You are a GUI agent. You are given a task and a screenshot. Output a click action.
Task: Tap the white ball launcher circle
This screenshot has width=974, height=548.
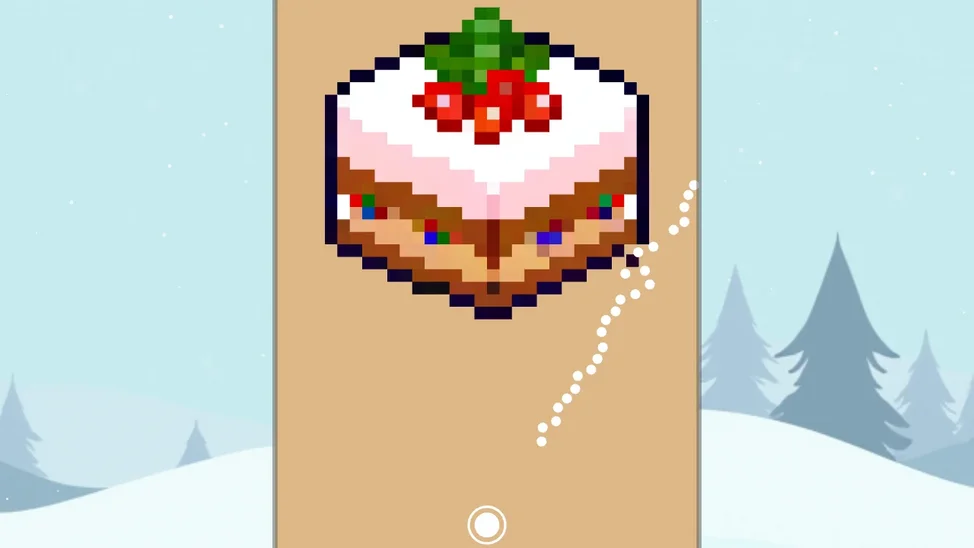pos(487,524)
